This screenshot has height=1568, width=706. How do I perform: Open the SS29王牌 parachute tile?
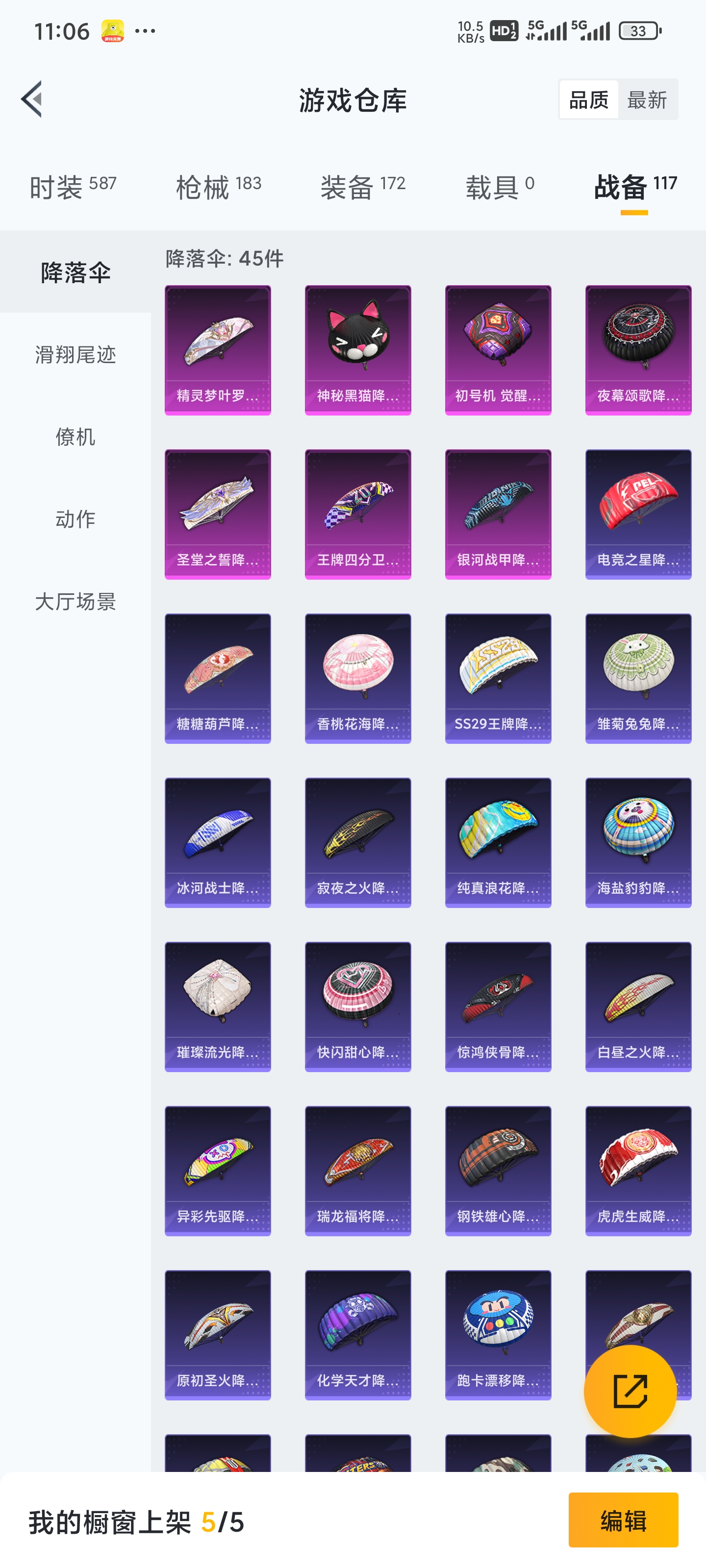pos(498,679)
